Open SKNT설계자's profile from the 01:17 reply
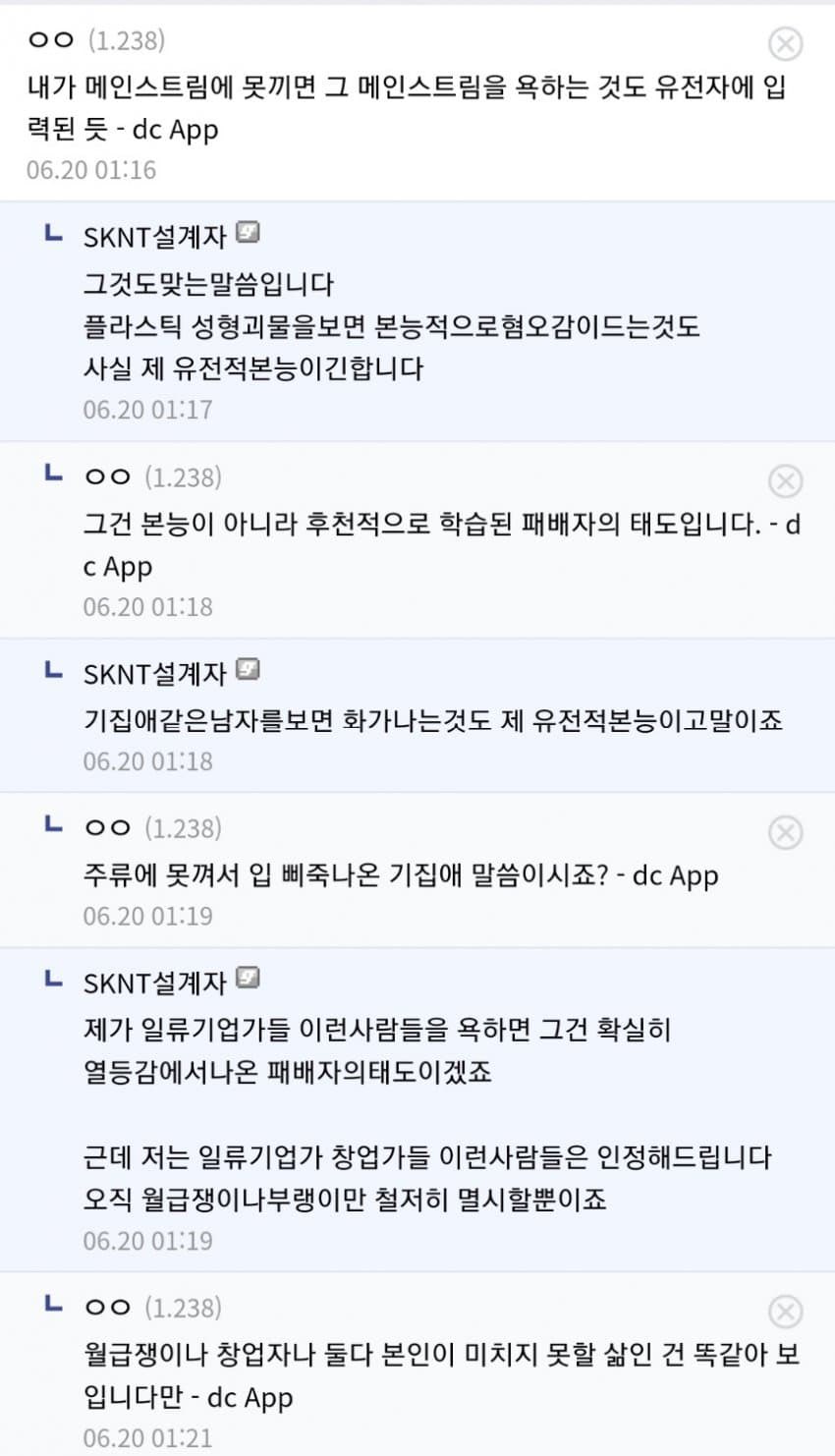 click(x=155, y=236)
